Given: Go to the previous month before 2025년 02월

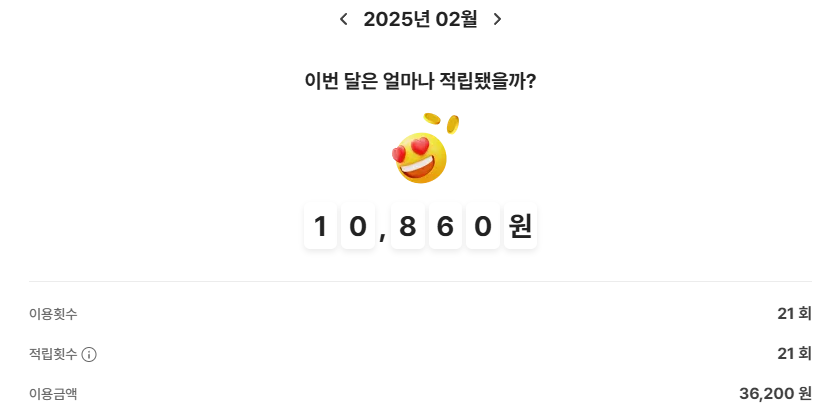Looking at the screenshot, I should click(344, 19).
